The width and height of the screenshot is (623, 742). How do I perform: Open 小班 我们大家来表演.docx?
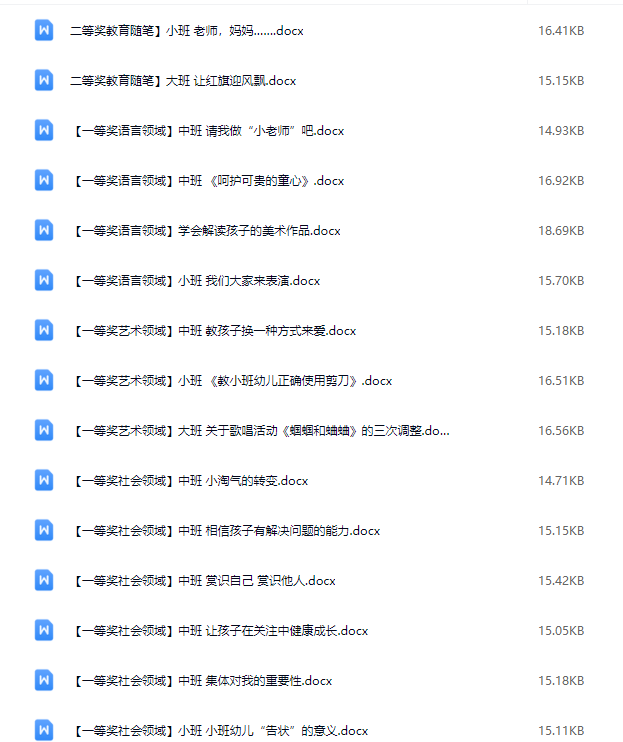click(196, 281)
